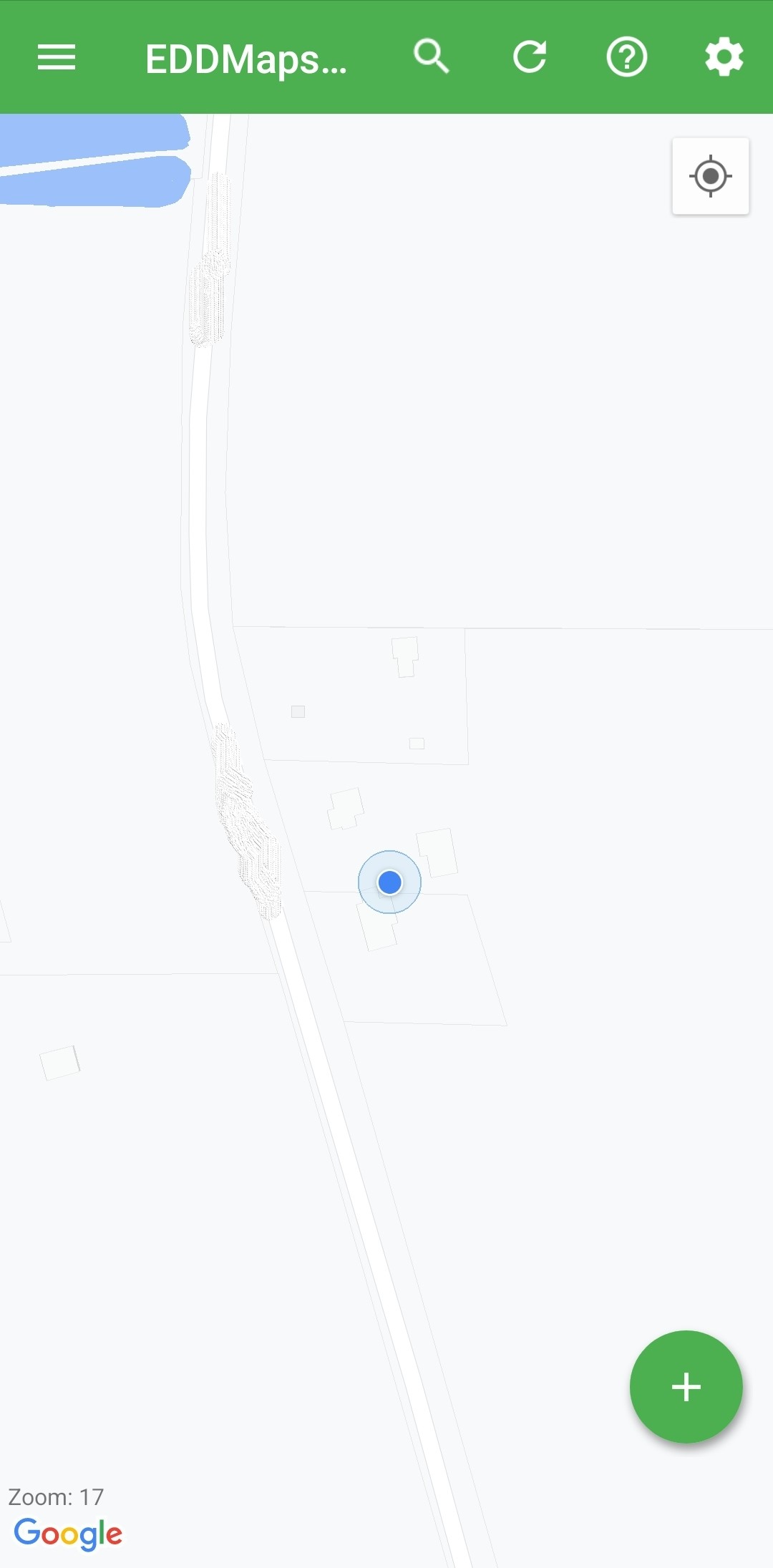Refresh the map data
Screen dimensions: 773x1568
[x=530, y=57]
